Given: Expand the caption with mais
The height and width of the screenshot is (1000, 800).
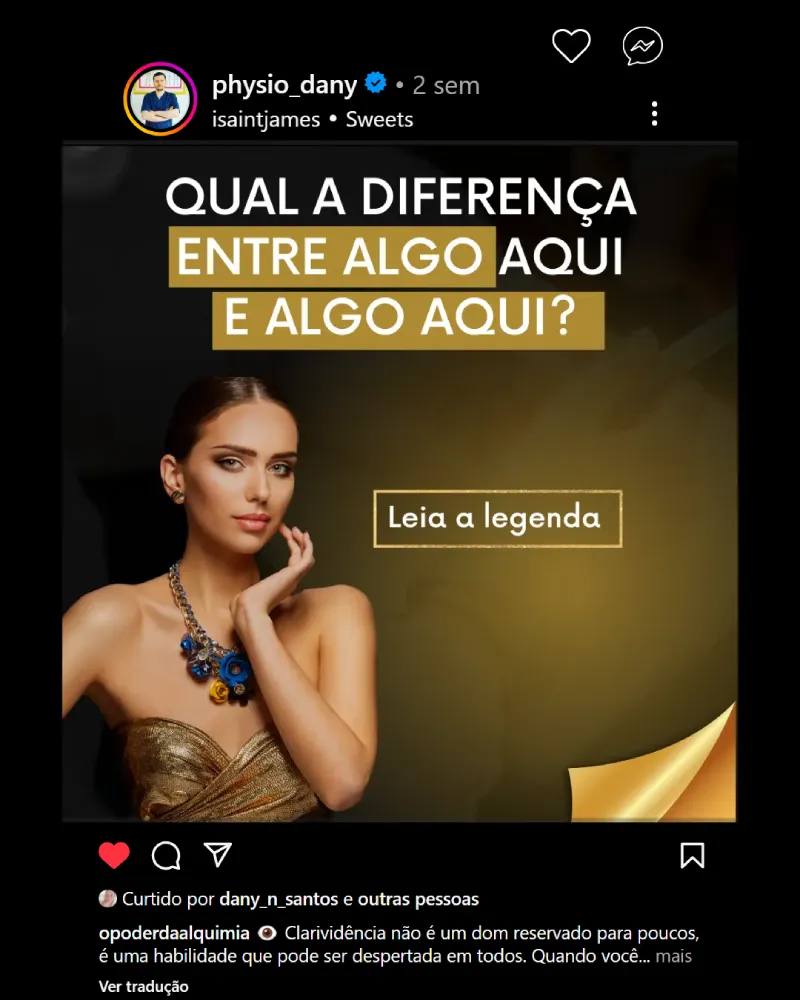Looking at the screenshot, I should coord(674,956).
